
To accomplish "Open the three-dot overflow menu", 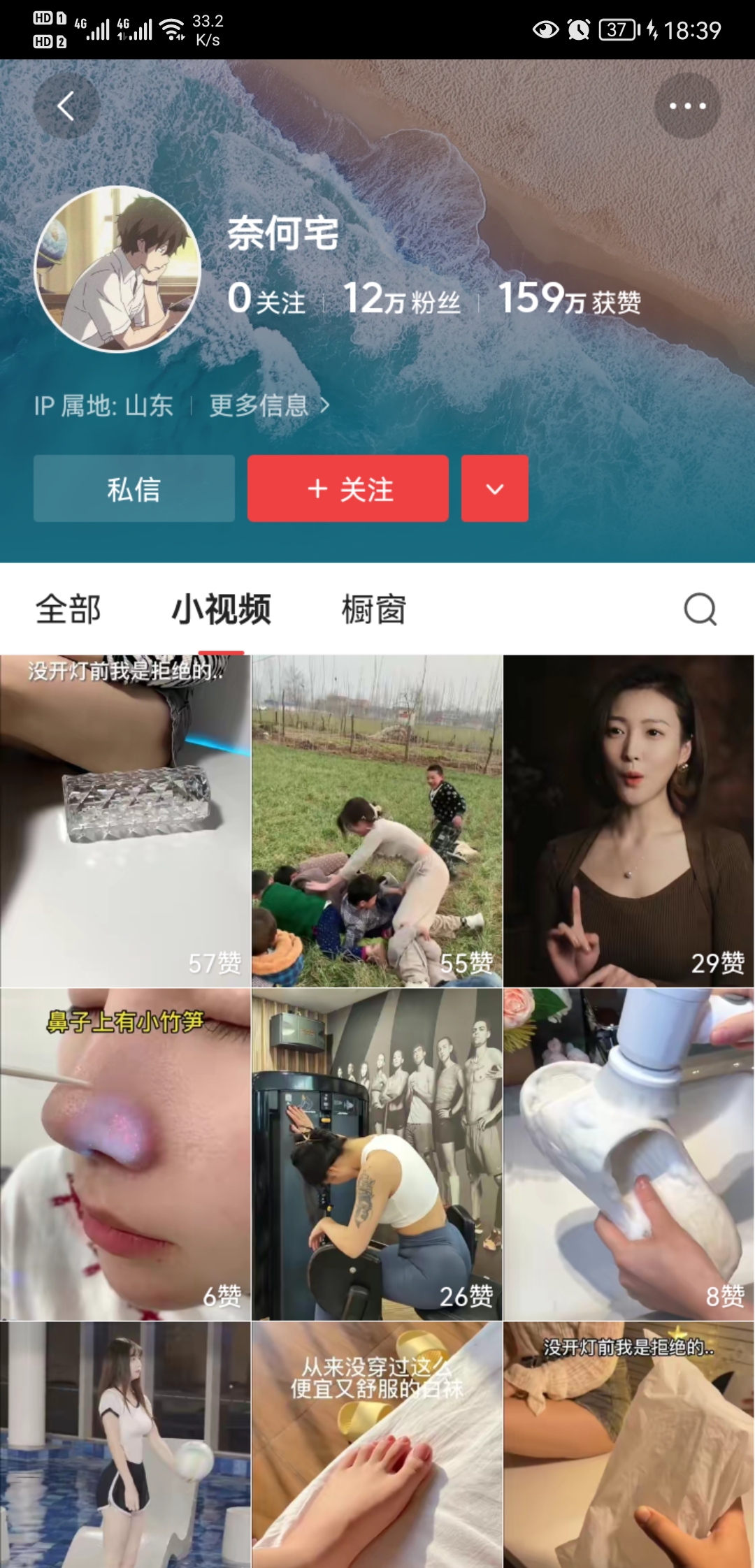I will [687, 106].
